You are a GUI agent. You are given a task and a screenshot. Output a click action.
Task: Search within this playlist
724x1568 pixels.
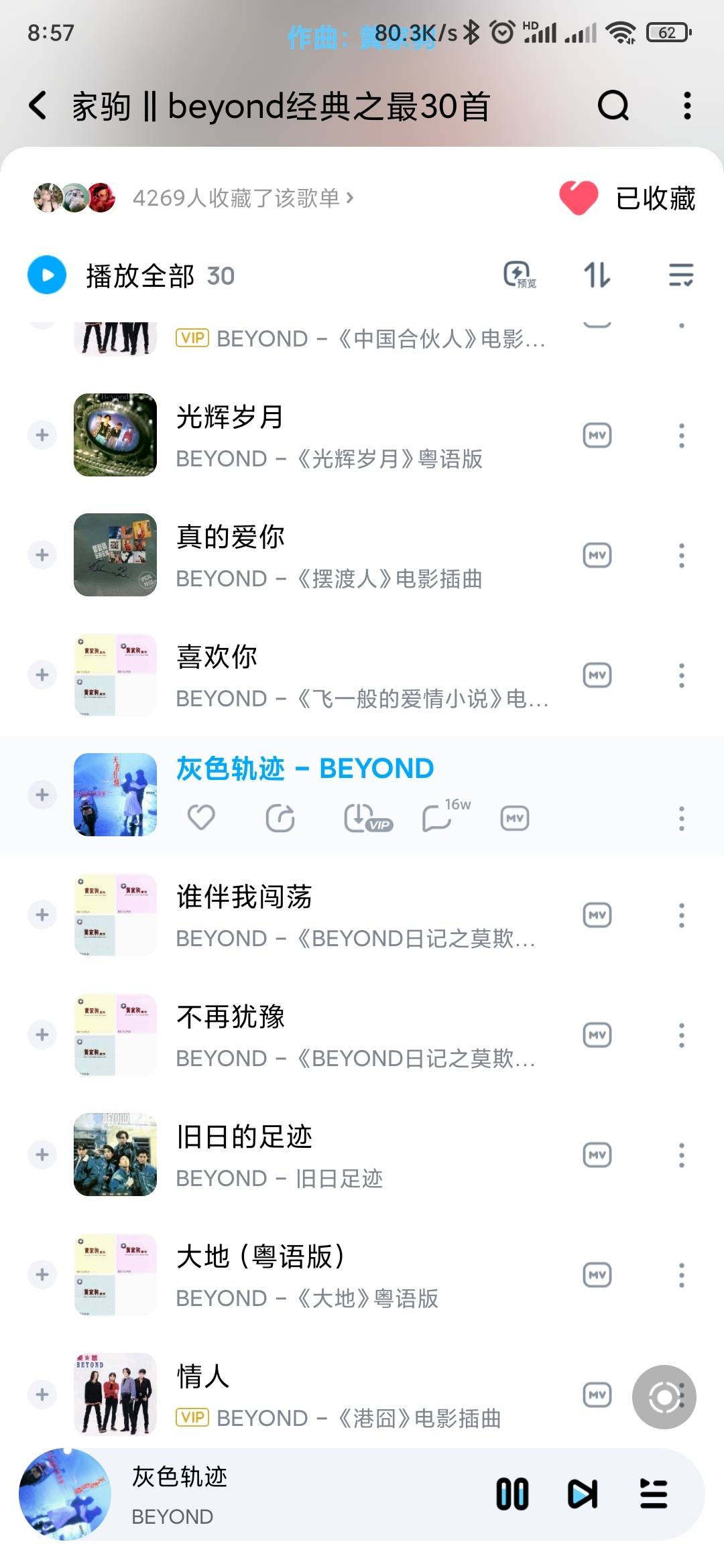(x=613, y=106)
